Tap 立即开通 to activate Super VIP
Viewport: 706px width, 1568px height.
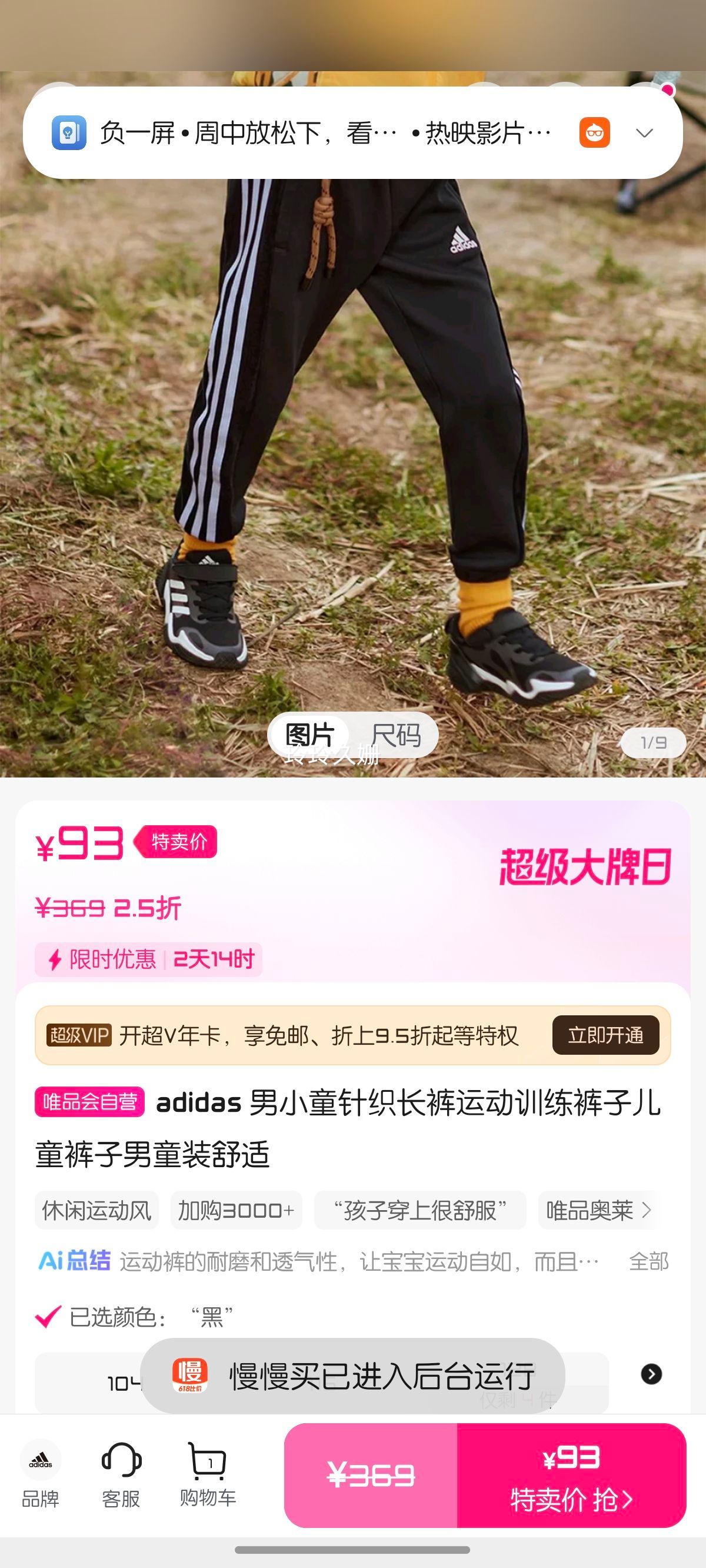pos(605,1035)
